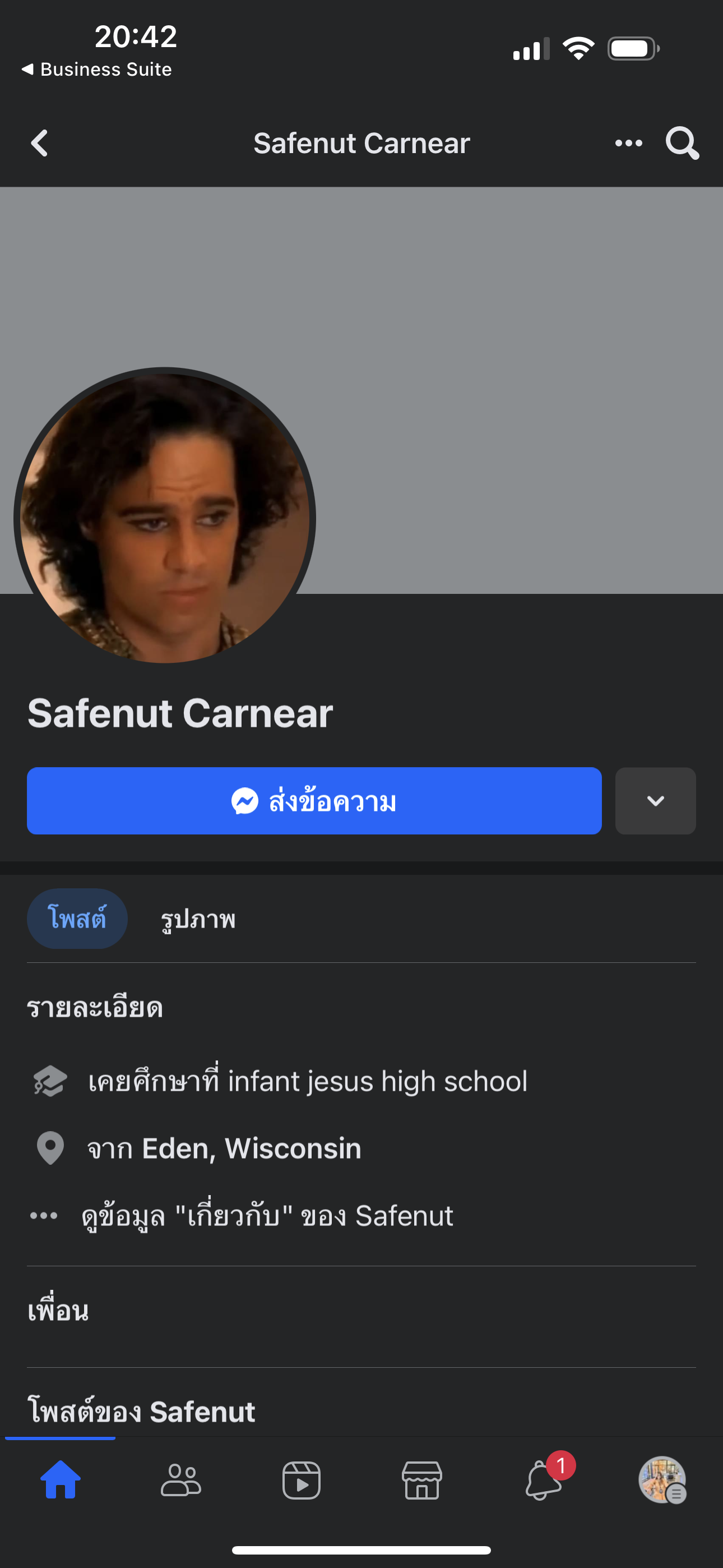
Task: Go back from Safenut Carnear's profile
Action: tap(40, 144)
